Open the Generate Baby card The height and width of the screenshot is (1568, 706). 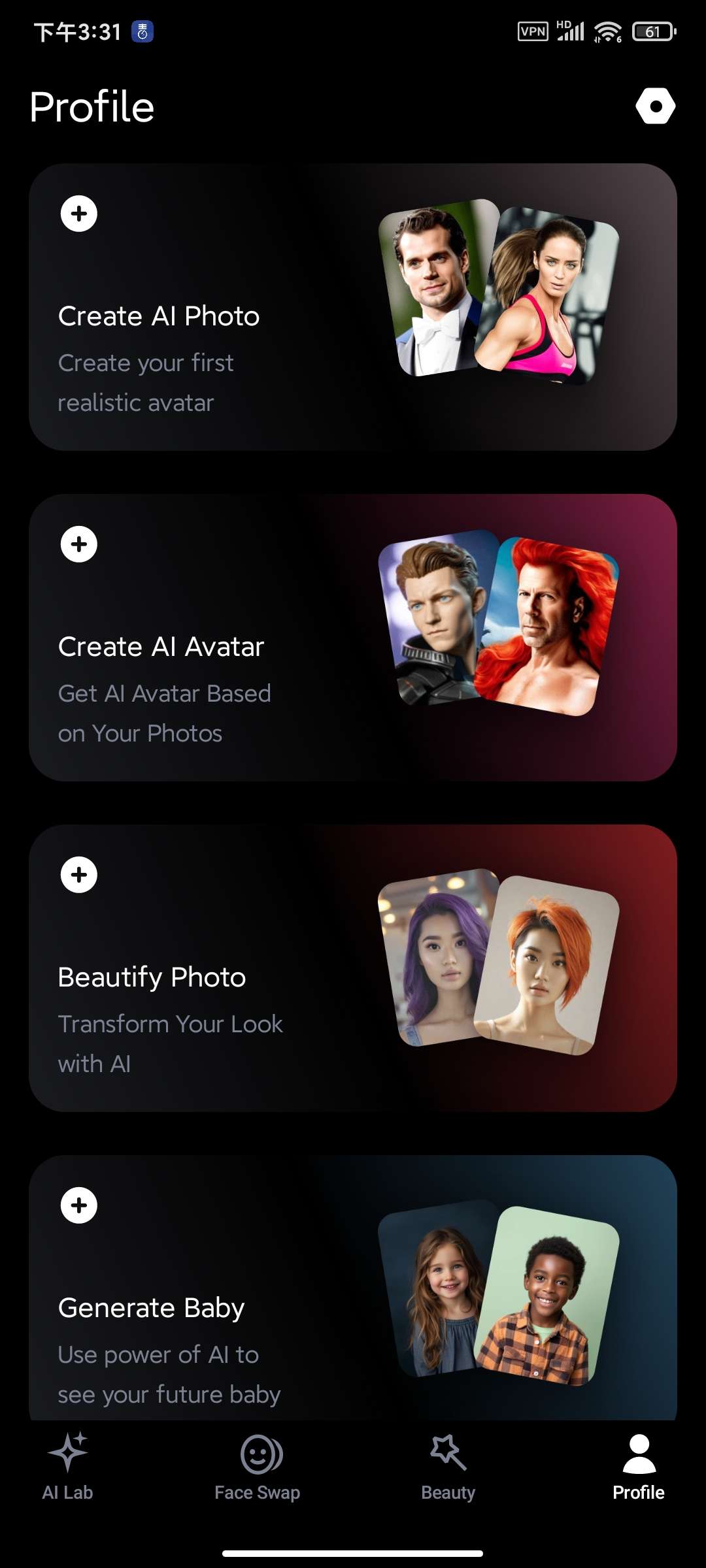point(353,1290)
